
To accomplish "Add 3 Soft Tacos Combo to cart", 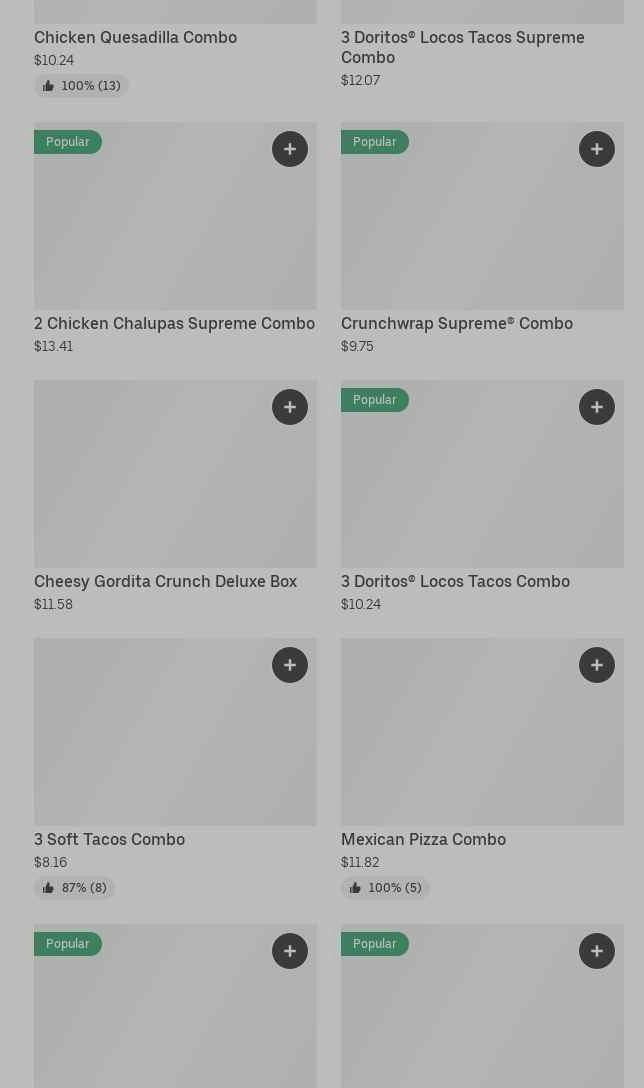I will [290, 665].
